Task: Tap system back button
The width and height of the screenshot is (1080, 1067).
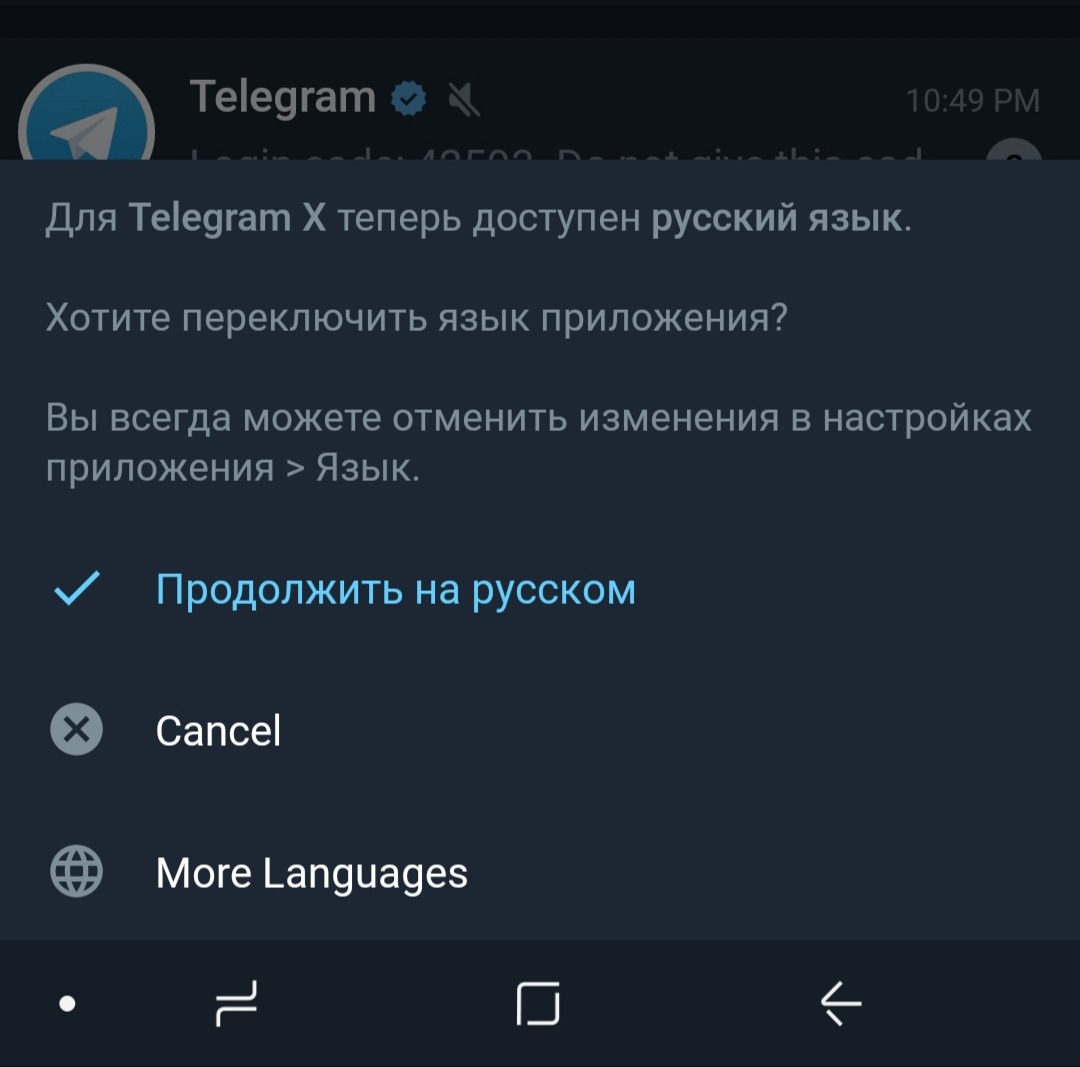Action: tap(840, 1003)
